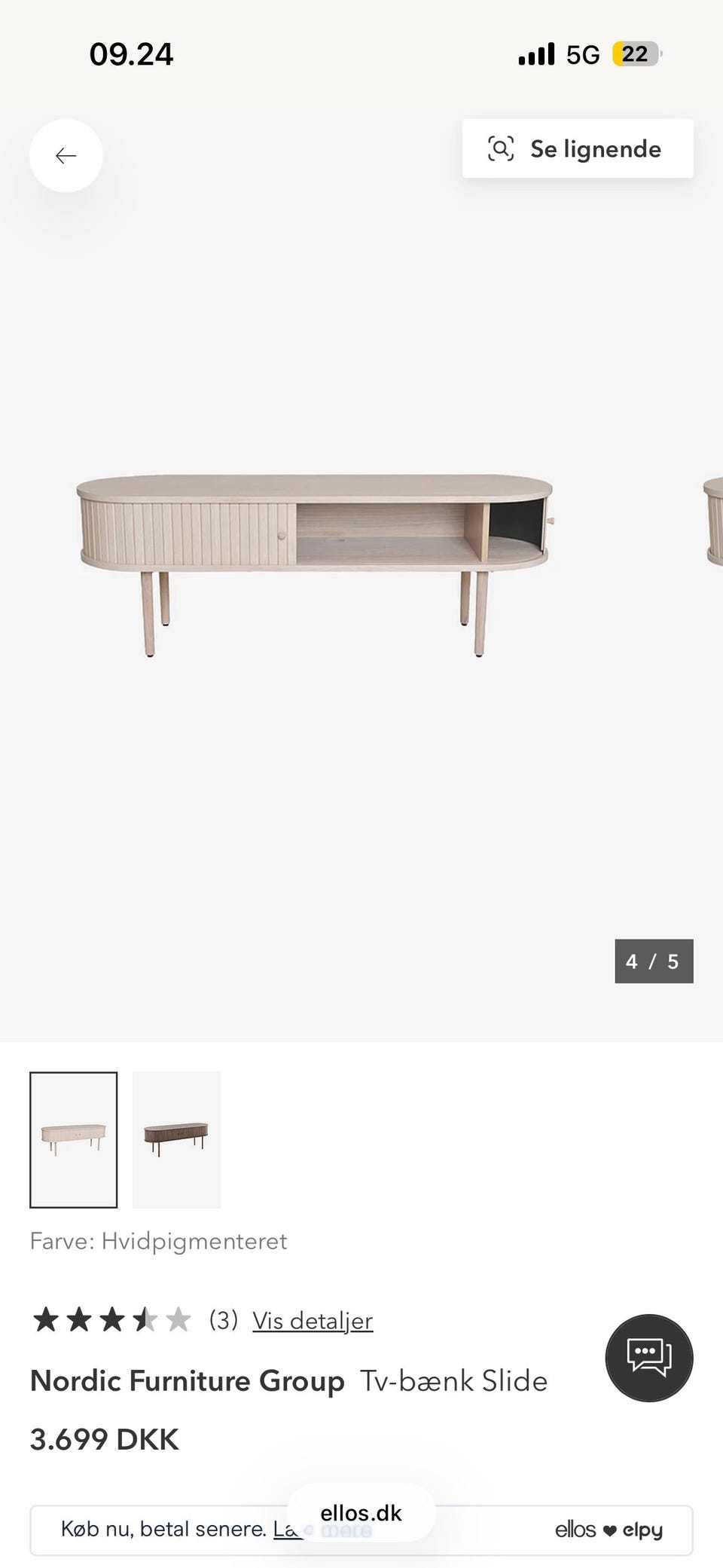This screenshot has width=723, height=1568.
Task: Switch to the dark wood color variant
Action: tap(176, 1140)
